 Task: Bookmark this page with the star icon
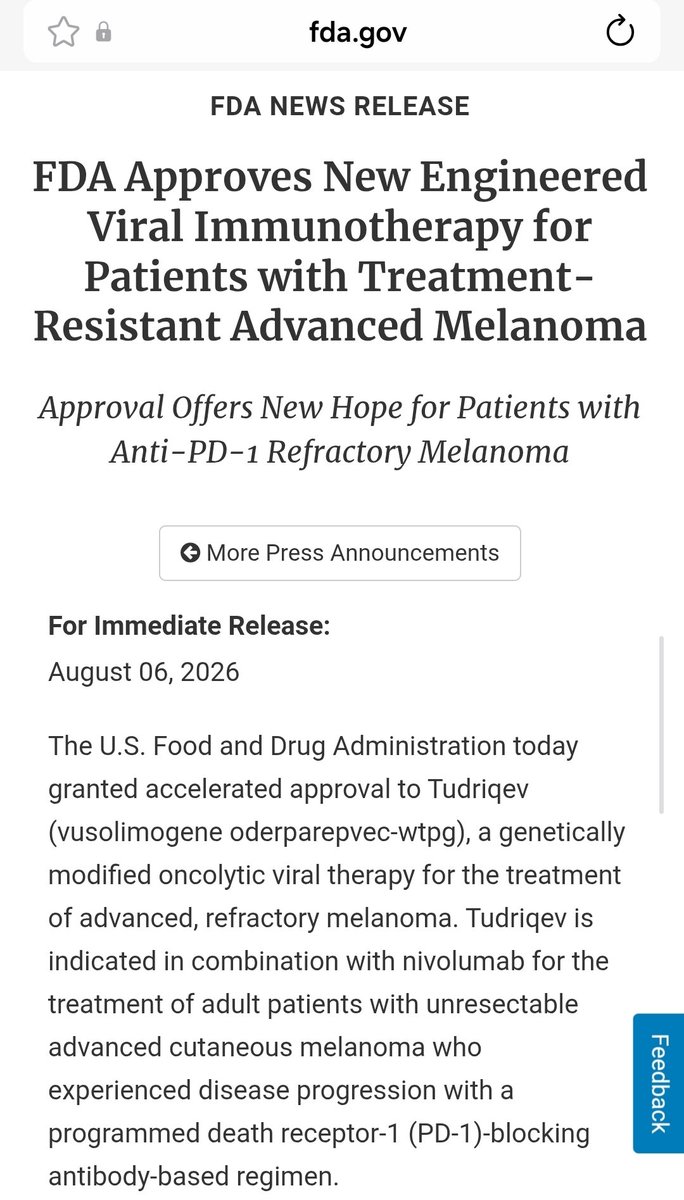(63, 32)
